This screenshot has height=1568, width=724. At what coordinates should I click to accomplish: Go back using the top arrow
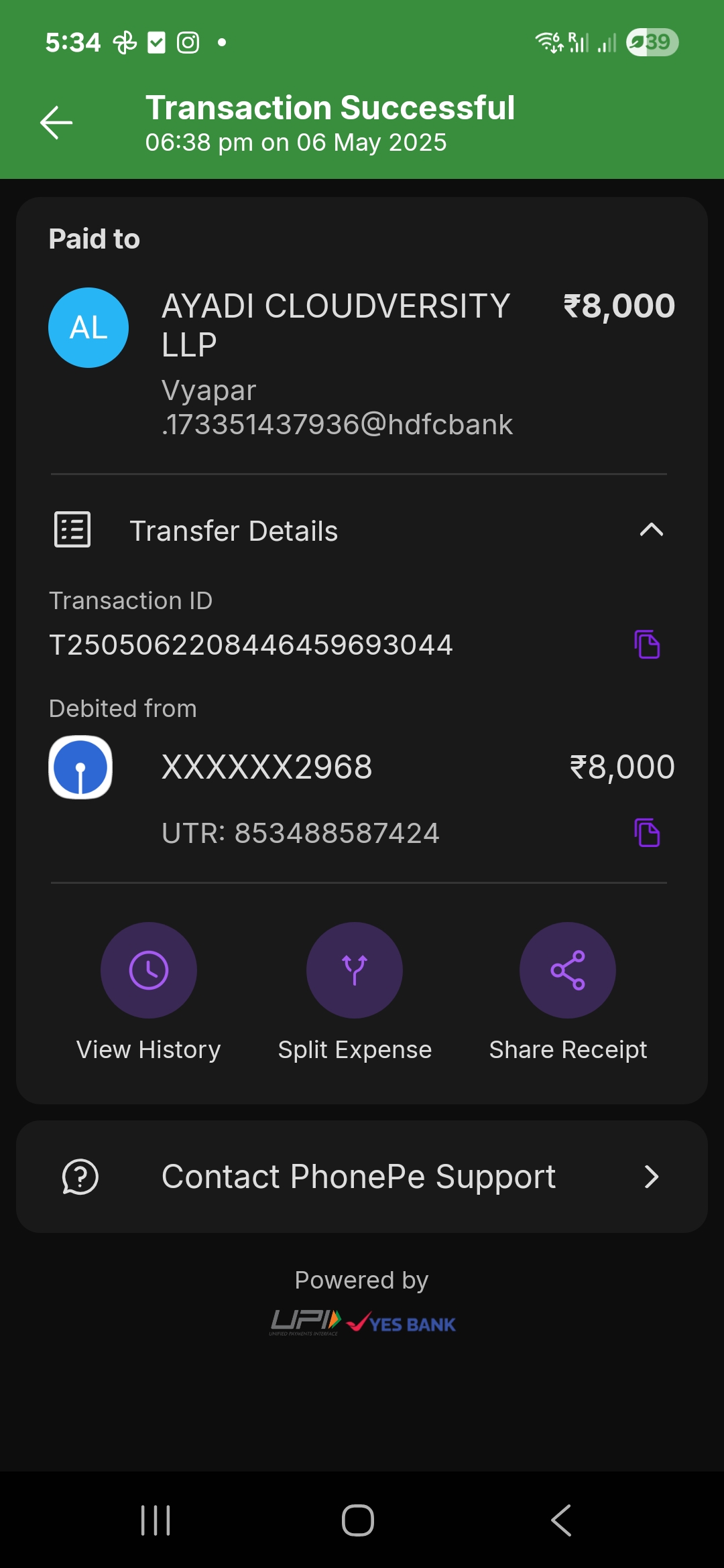(56, 123)
